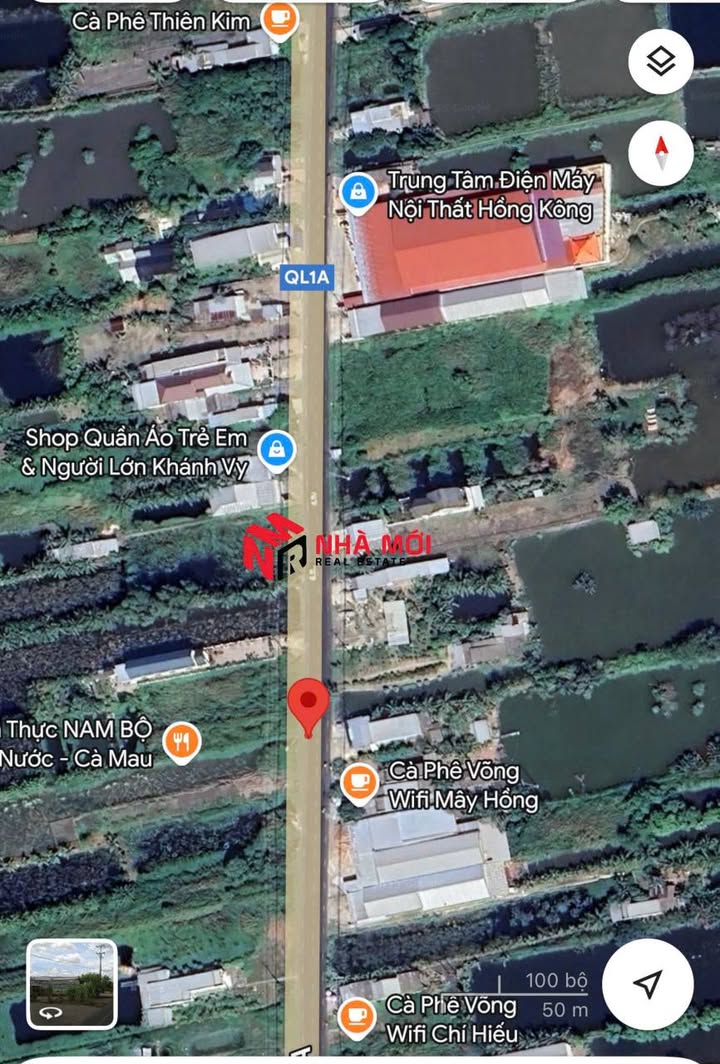The width and height of the screenshot is (720, 1064).
Task: Open Cà Phê Võng Wifi Mây Hồng marker
Action: pos(359,783)
